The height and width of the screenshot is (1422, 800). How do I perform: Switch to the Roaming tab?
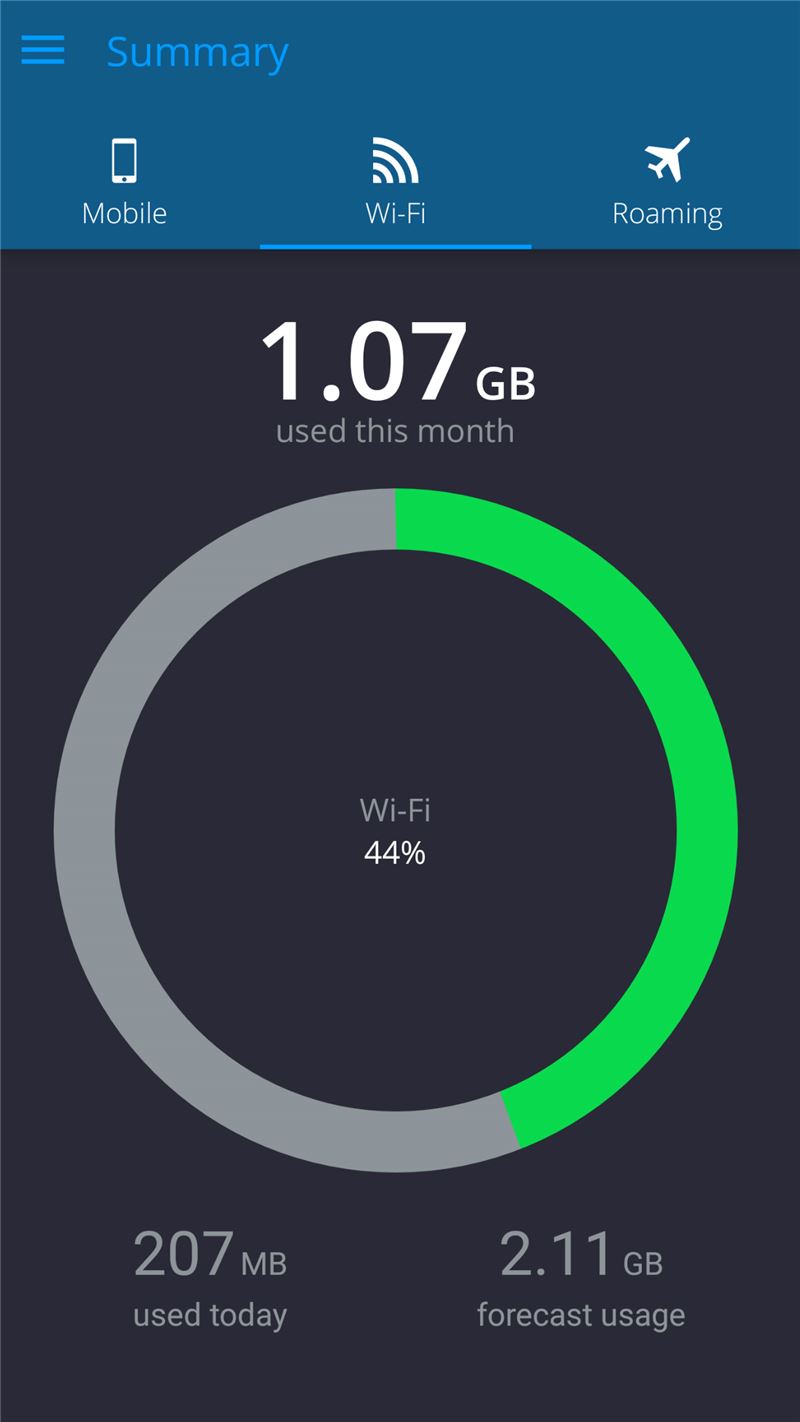(667, 184)
